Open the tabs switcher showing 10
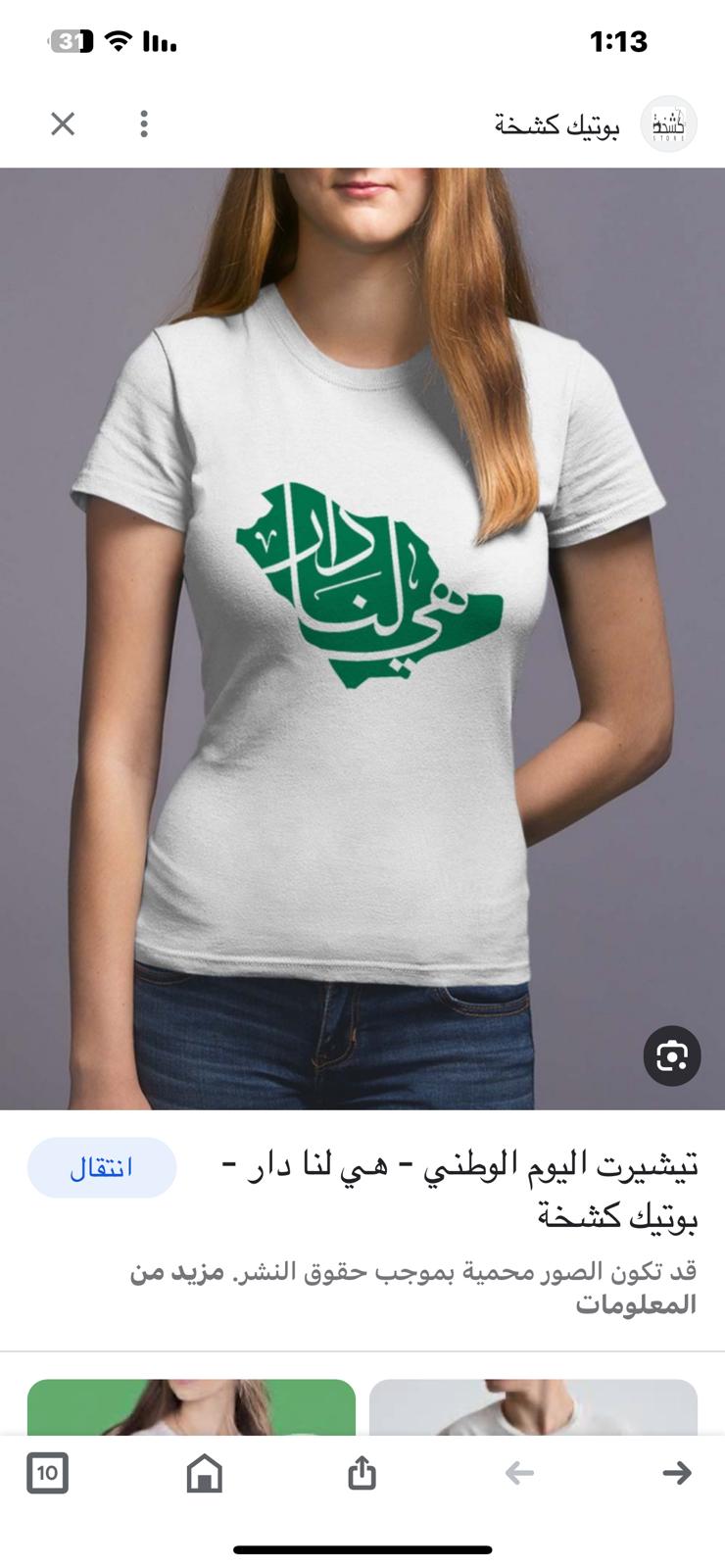 [47, 1472]
